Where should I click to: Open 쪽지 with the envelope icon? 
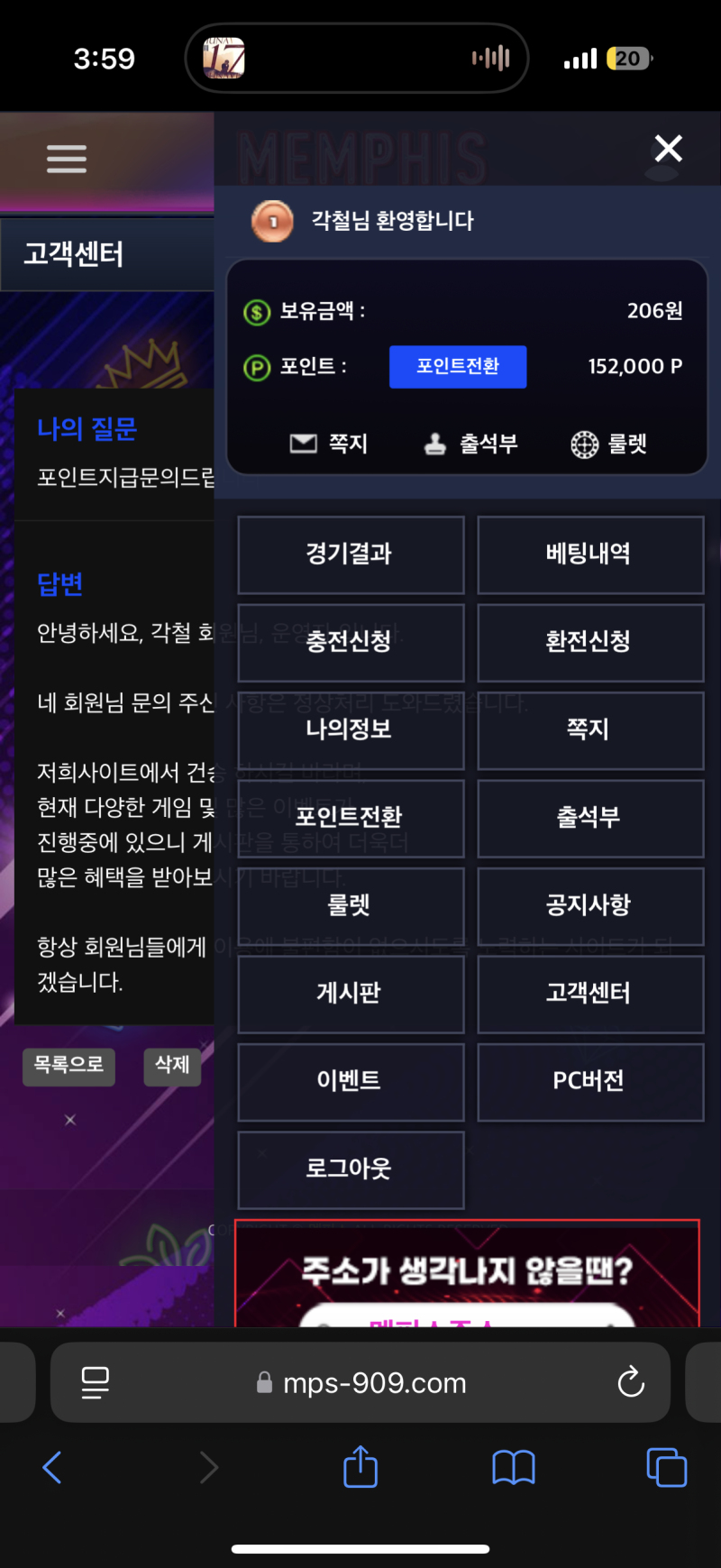329,444
